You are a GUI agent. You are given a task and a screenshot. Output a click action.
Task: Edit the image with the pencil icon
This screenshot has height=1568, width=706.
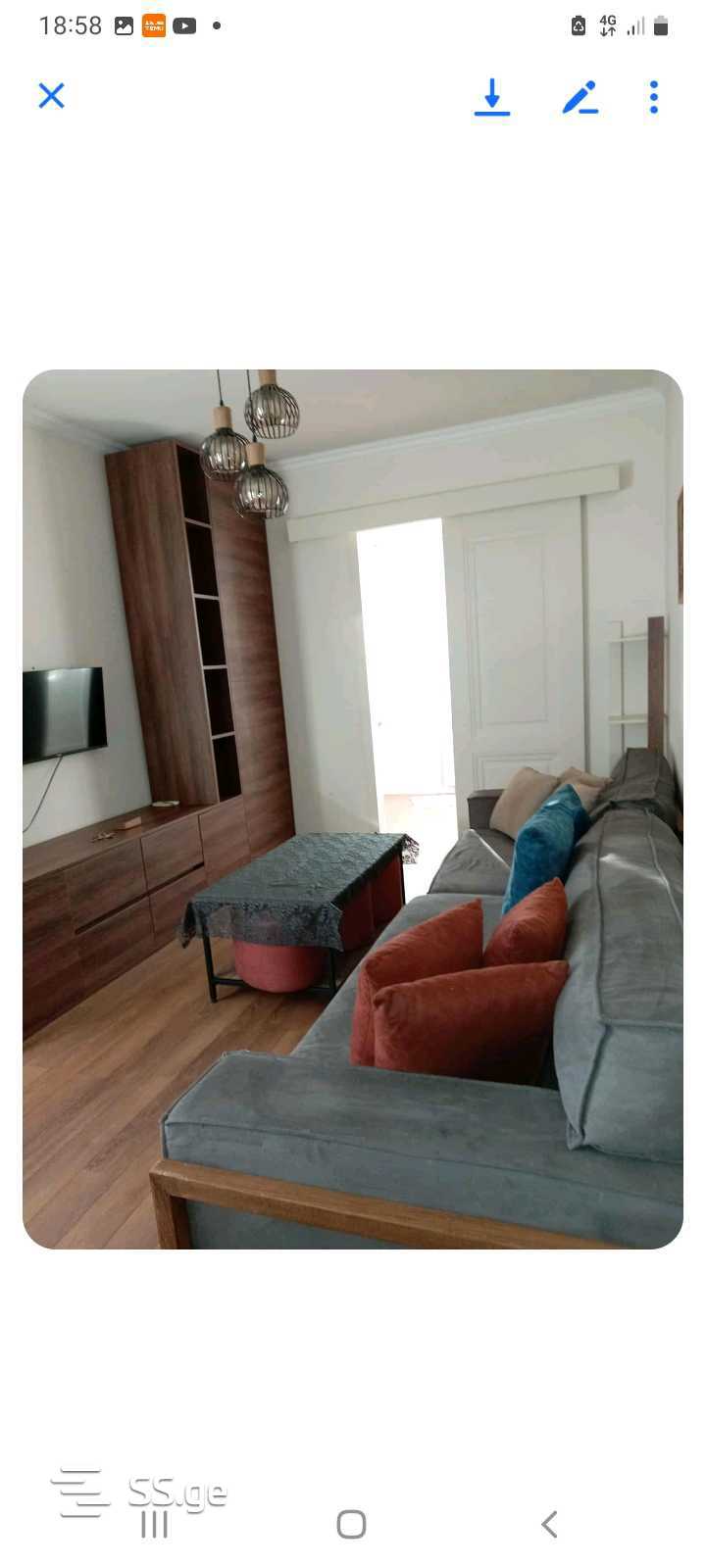580,97
